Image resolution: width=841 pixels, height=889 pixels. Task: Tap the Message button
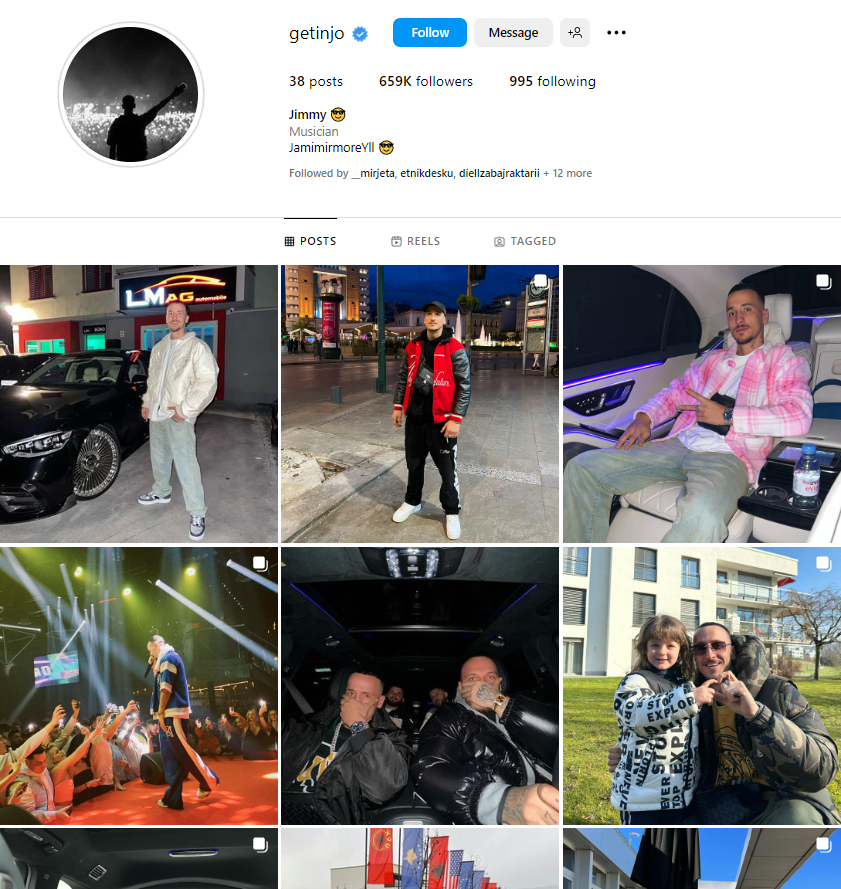pyautogui.click(x=513, y=33)
